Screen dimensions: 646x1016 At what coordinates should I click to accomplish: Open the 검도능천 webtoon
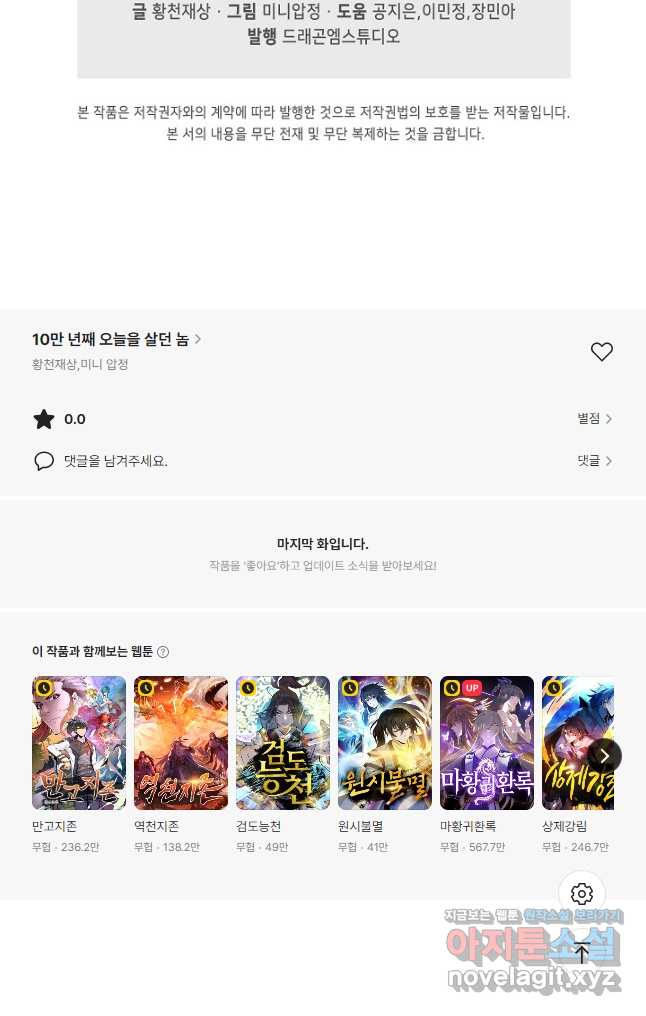[x=283, y=743]
